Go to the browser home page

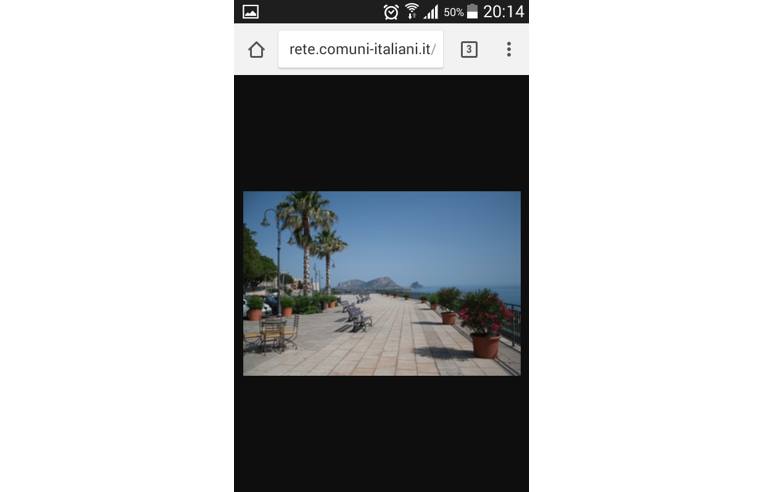(256, 49)
